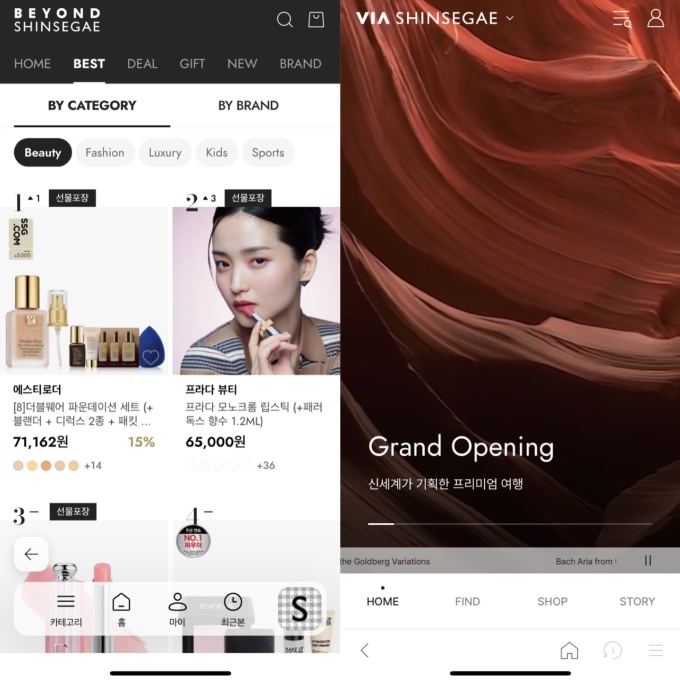Open the profile icon in VIA SHINSEGAE
This screenshot has height=680, width=680.
click(655, 18)
